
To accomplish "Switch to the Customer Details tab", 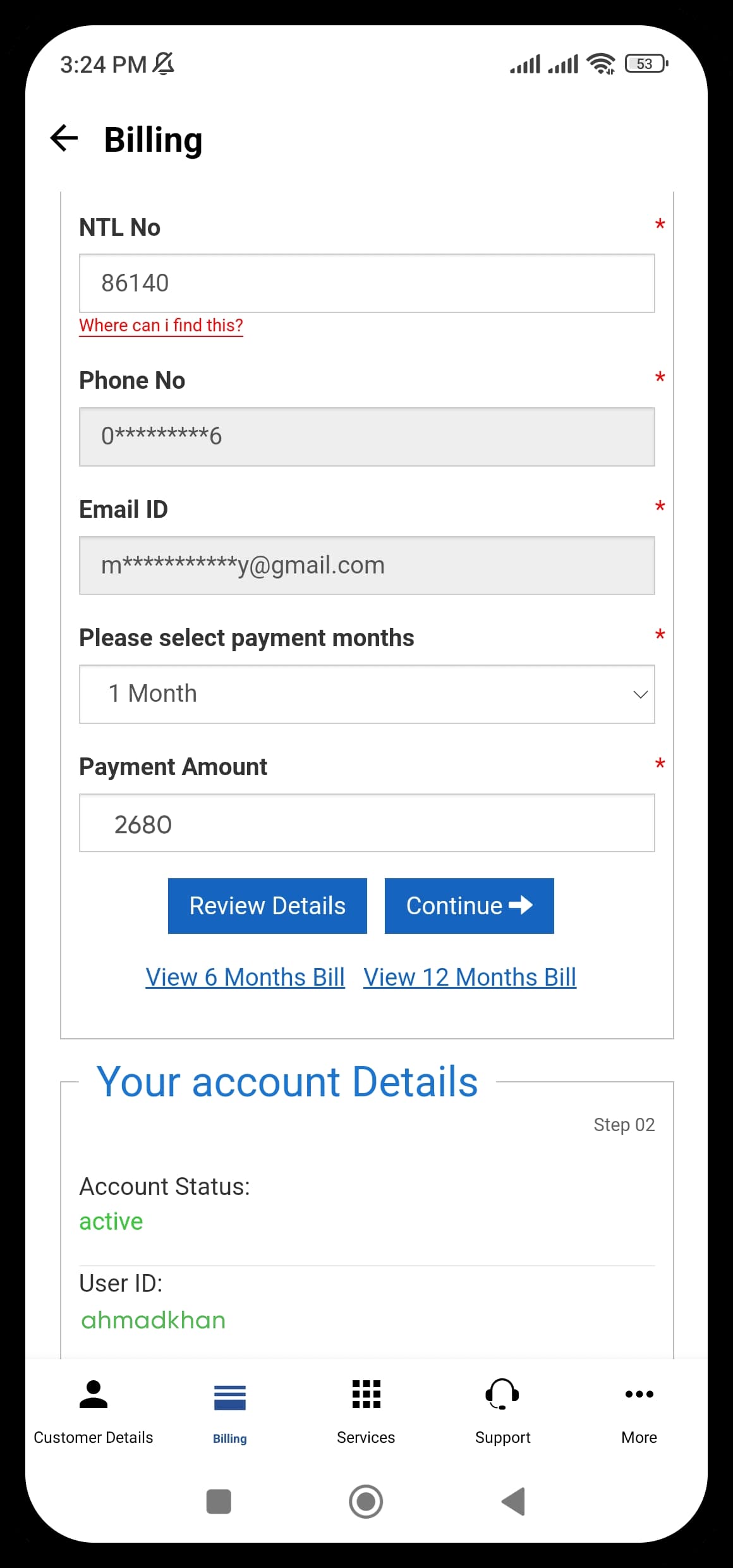I will pyautogui.click(x=94, y=1411).
